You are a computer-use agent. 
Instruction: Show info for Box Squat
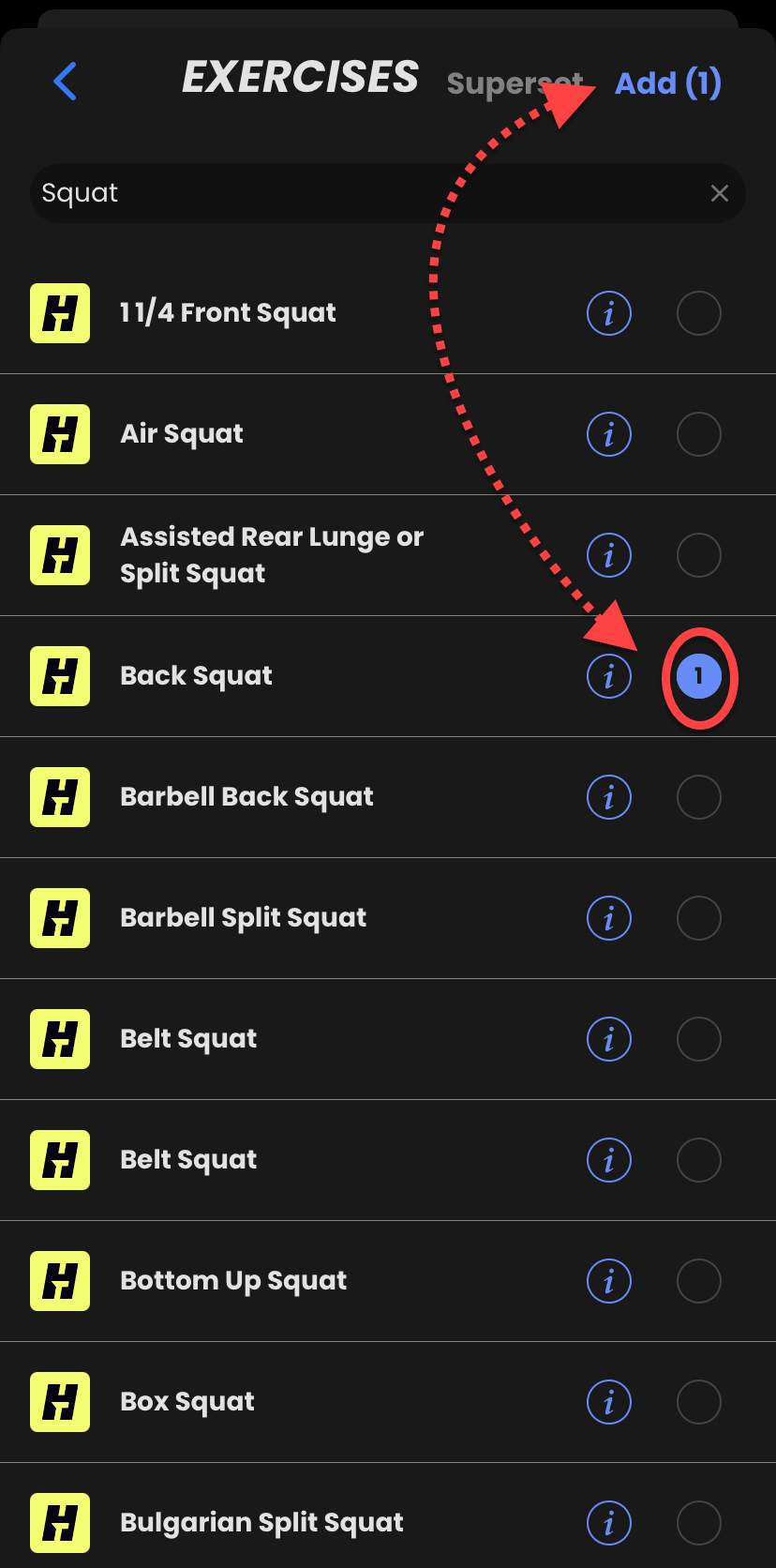point(609,1402)
